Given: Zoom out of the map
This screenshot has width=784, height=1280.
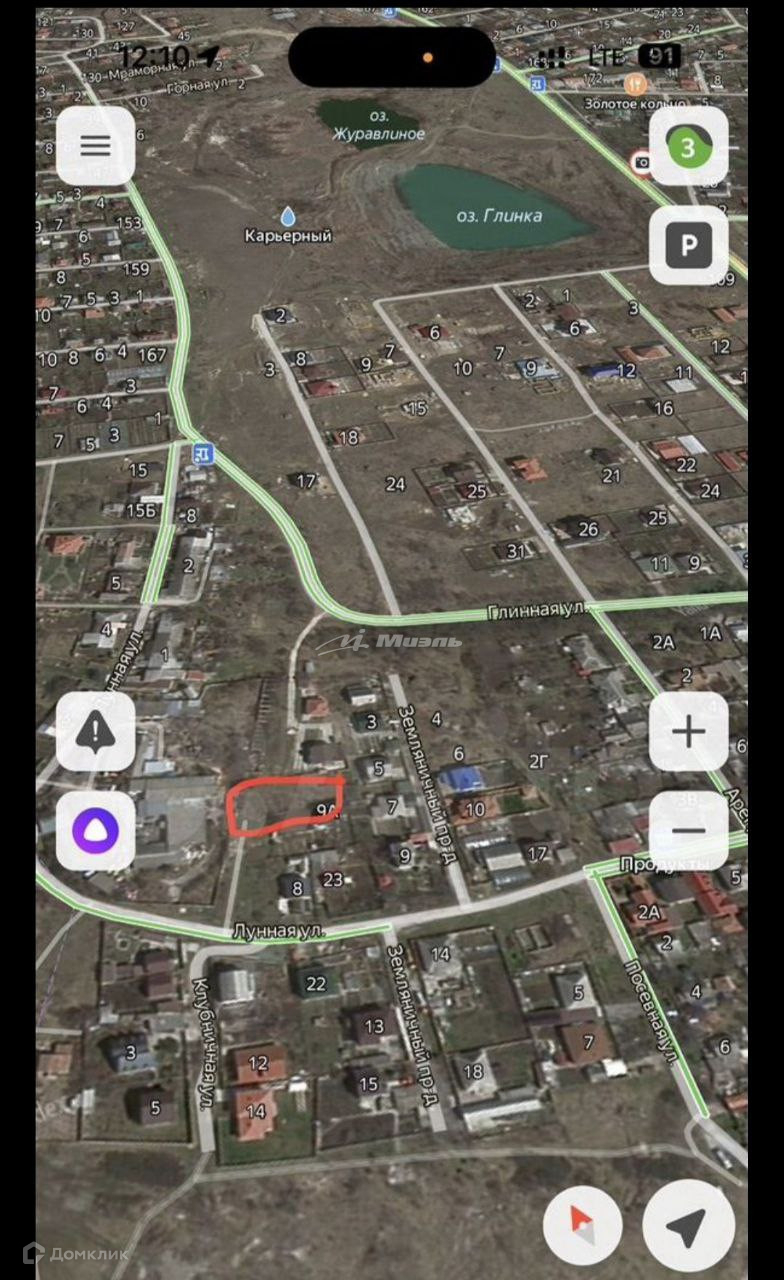Looking at the screenshot, I should click(688, 830).
